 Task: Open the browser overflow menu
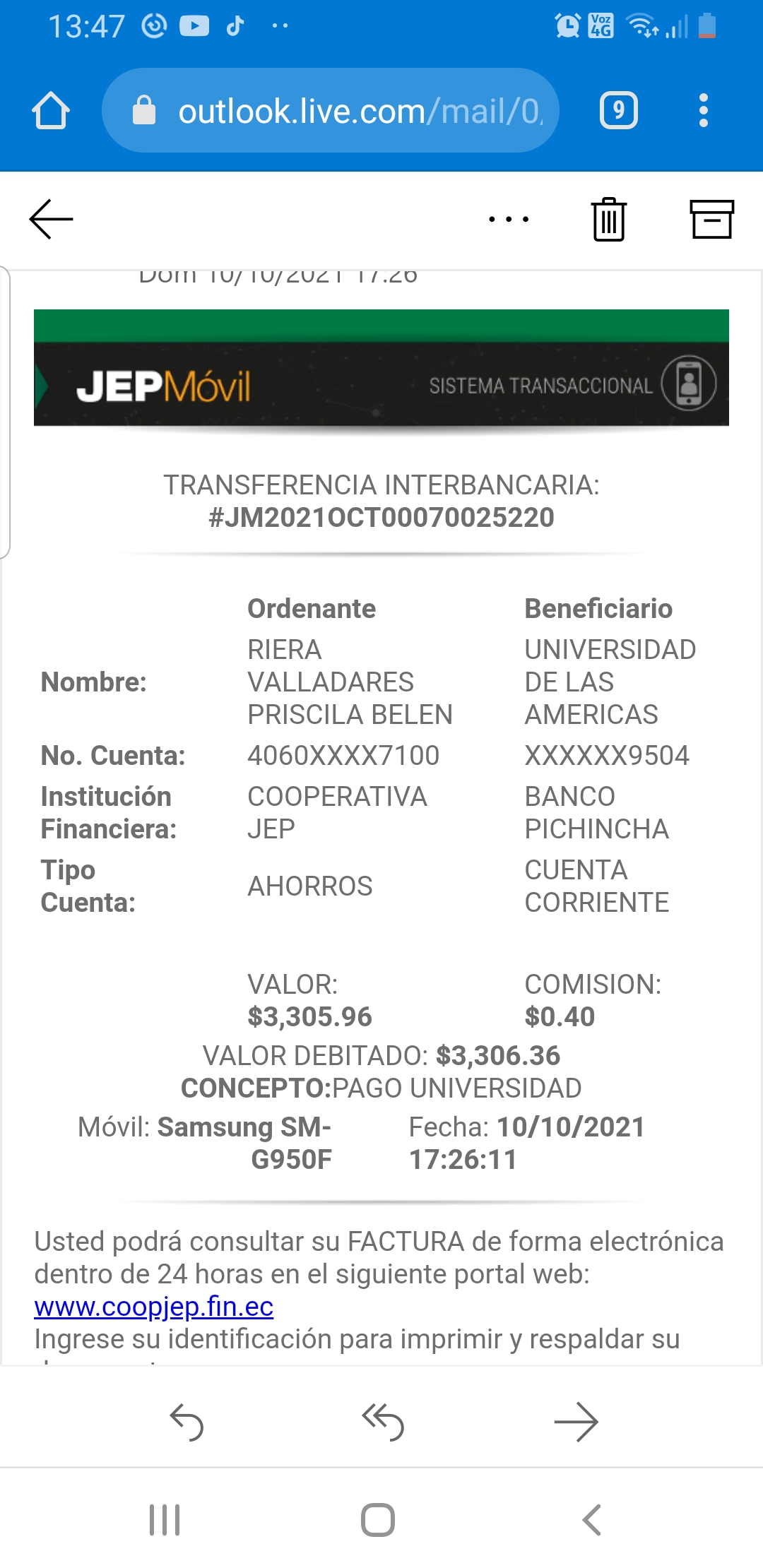tap(703, 111)
